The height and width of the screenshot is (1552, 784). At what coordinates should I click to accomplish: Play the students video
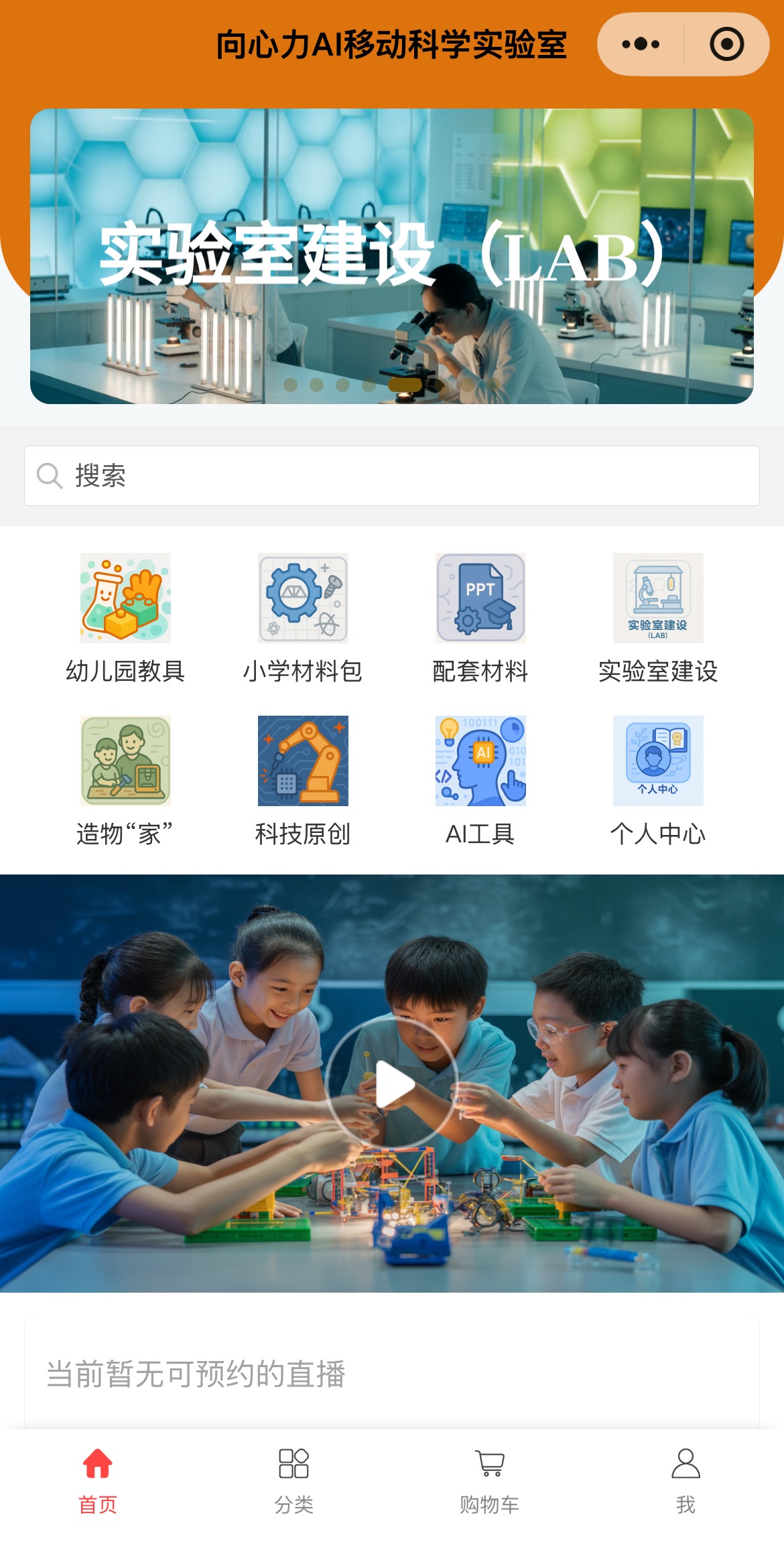point(393,1083)
